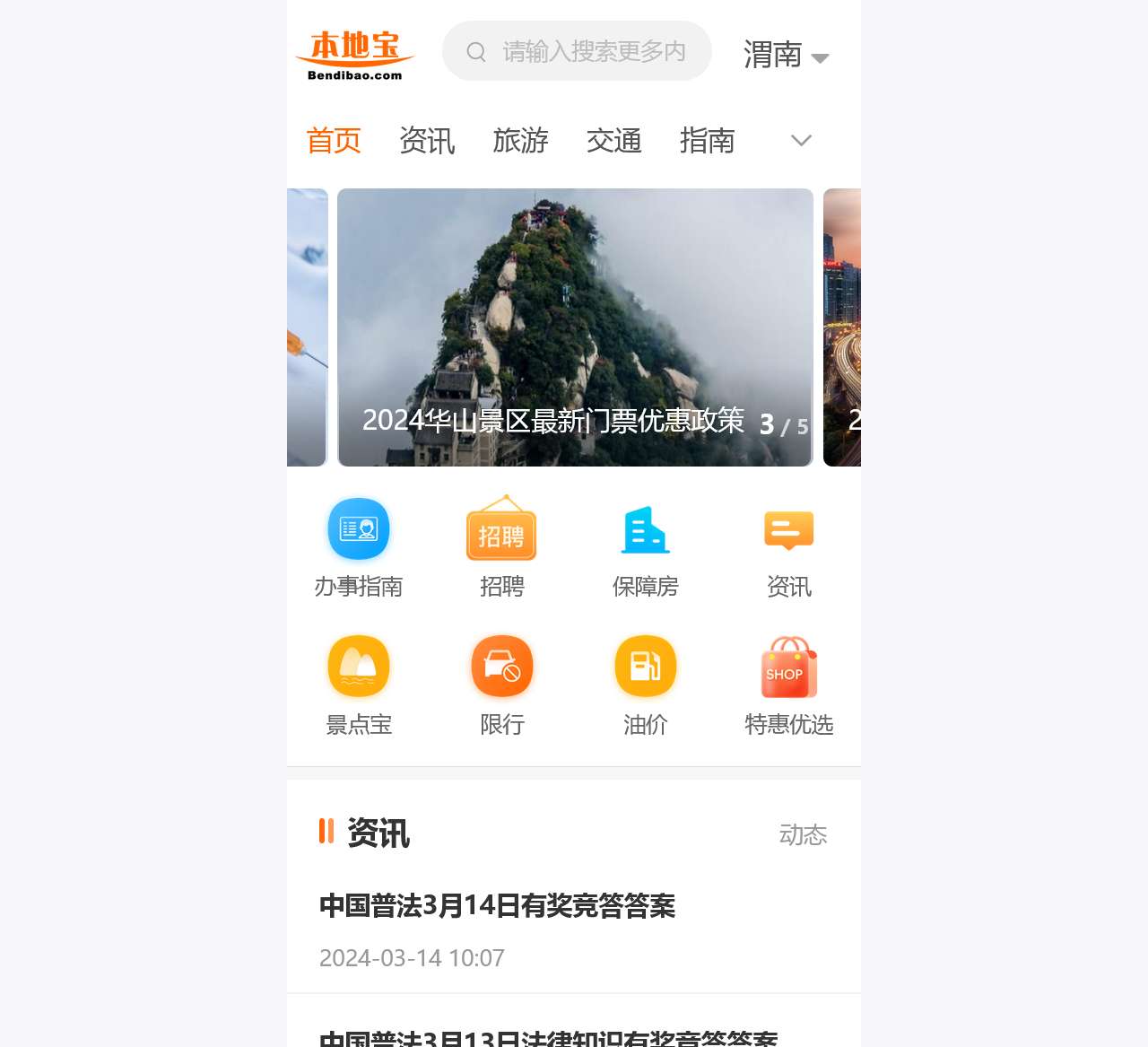The height and width of the screenshot is (1047, 1148).
Task: Check 限行 traffic restrictions
Action: pos(501,685)
